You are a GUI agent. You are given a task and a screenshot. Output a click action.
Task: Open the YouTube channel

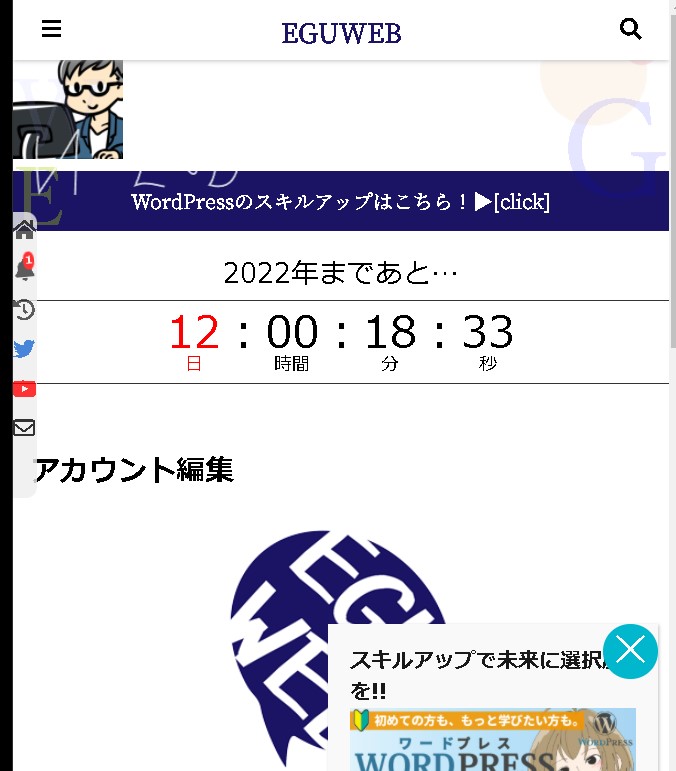coord(24,388)
